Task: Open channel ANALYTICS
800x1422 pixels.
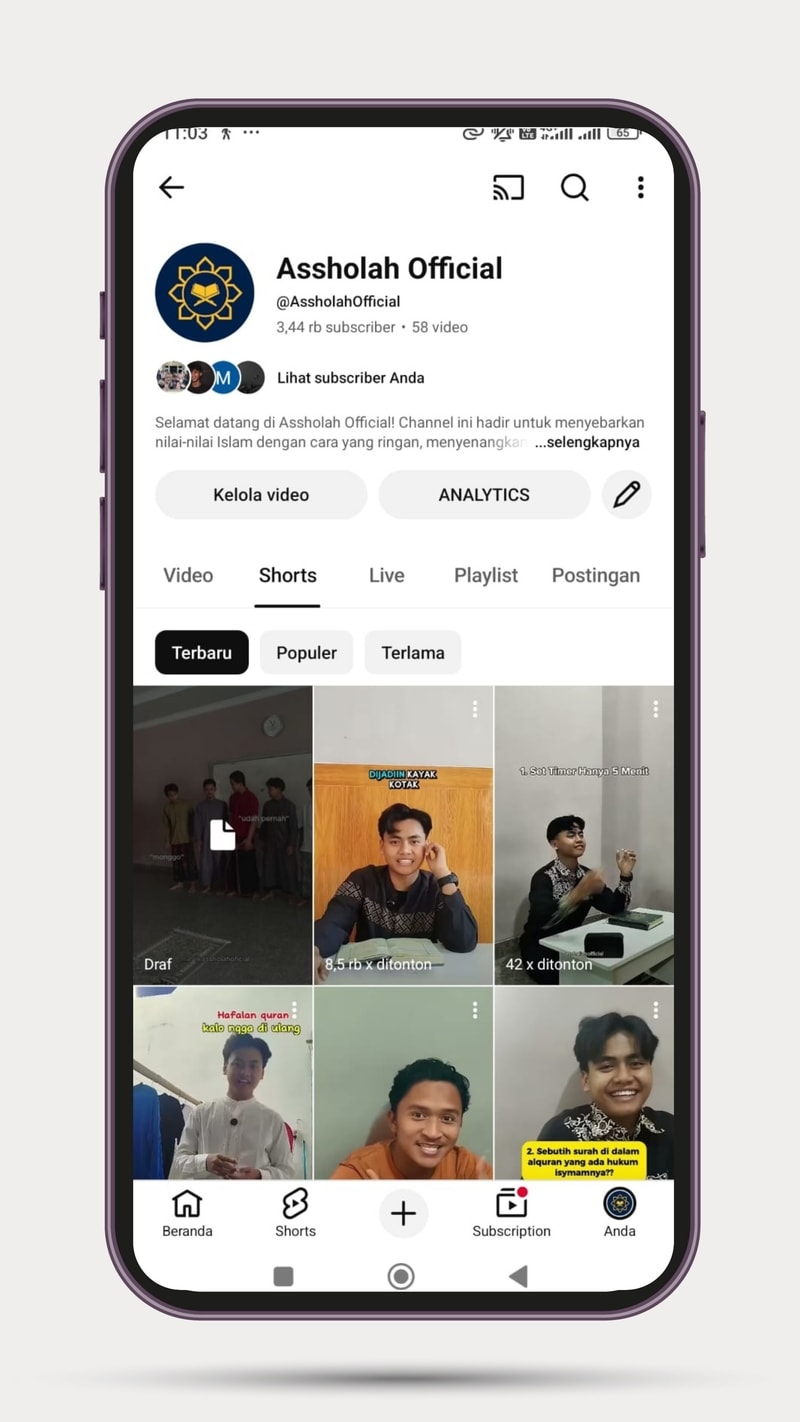Action: coord(484,495)
